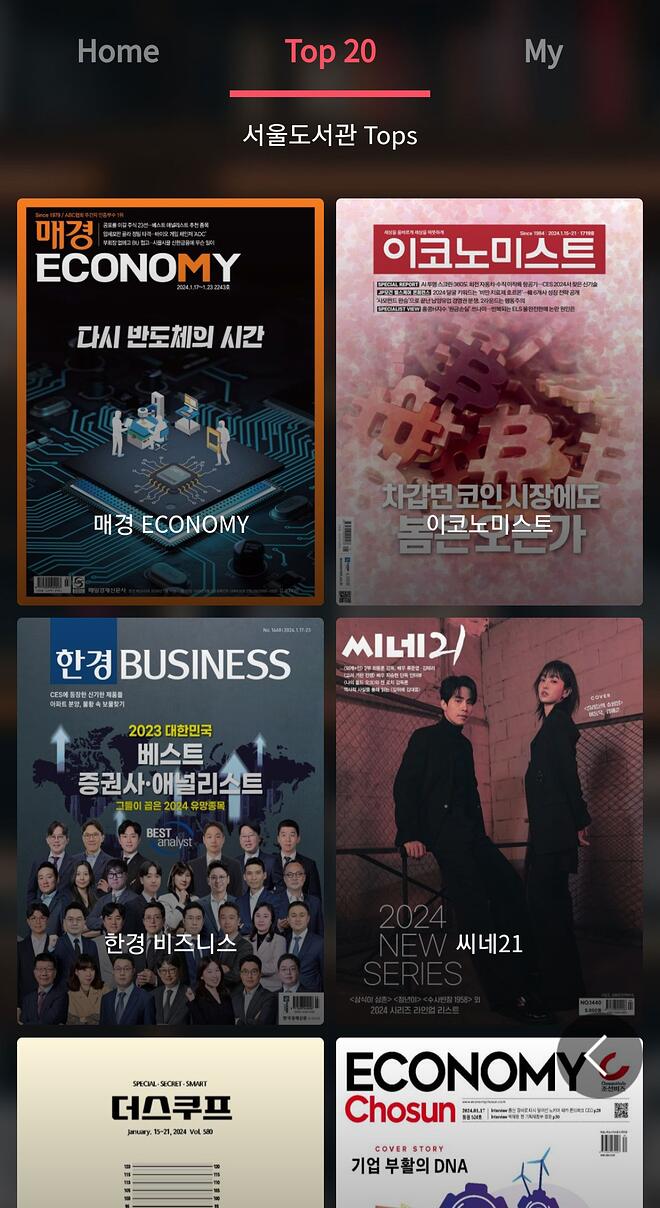The image size is (660, 1208).
Task: Open the 이코노미스트 magazine cover
Action: (489, 402)
